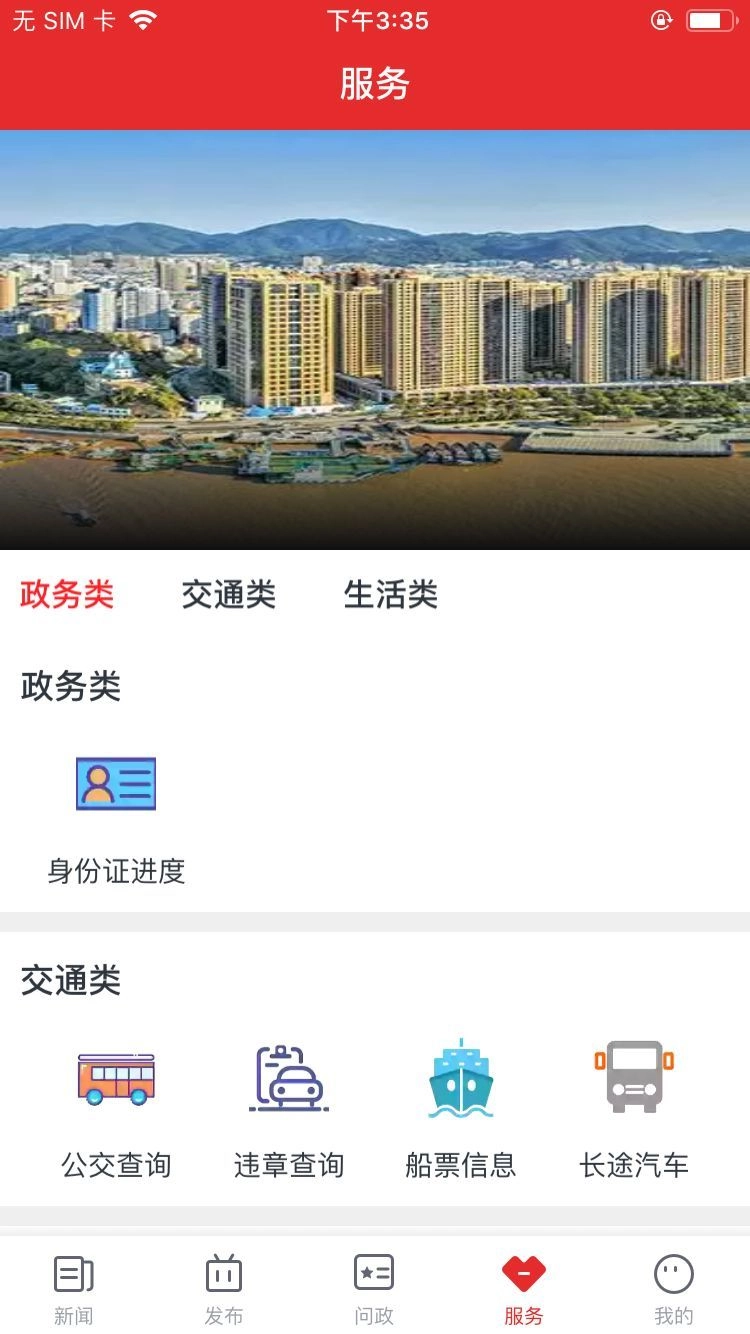Image resolution: width=750 pixels, height=1334 pixels.
Task: Select the 交通类 category tab
Action: [x=228, y=595]
